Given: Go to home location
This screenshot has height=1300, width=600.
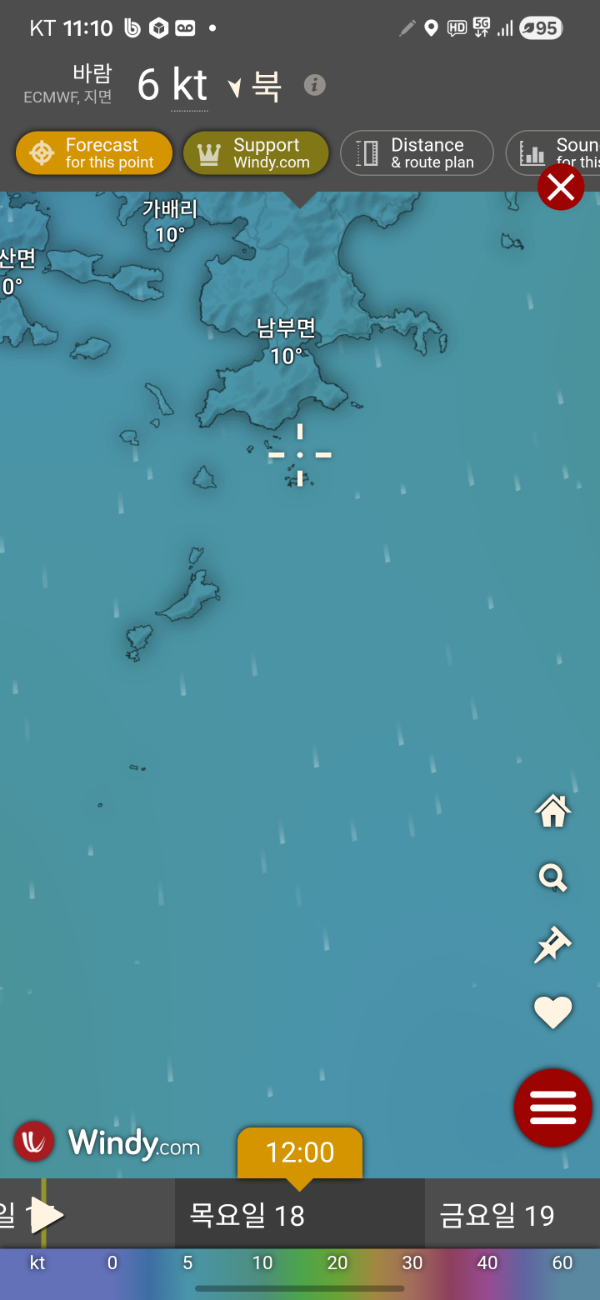Looking at the screenshot, I should pos(553,811).
